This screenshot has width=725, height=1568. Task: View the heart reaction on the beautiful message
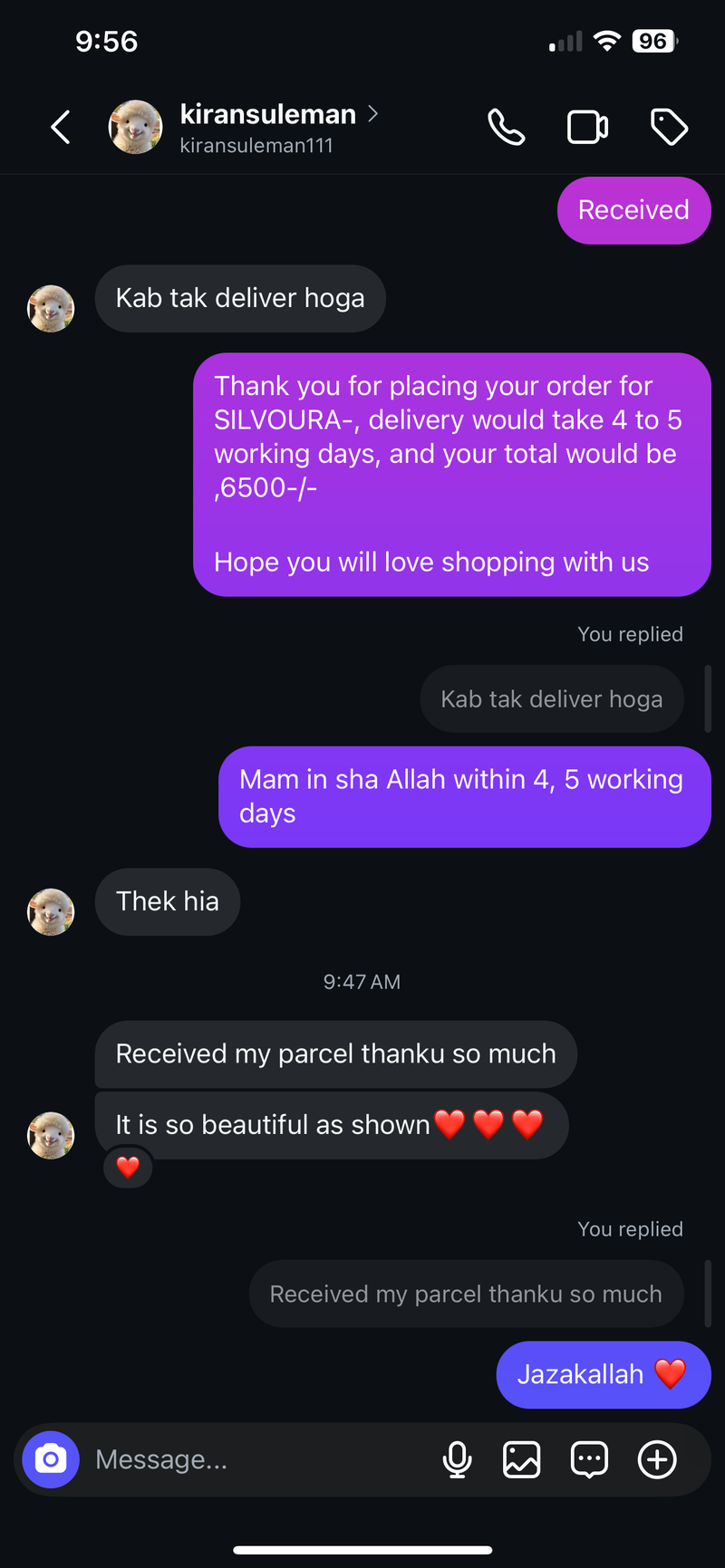pyautogui.click(x=128, y=1168)
